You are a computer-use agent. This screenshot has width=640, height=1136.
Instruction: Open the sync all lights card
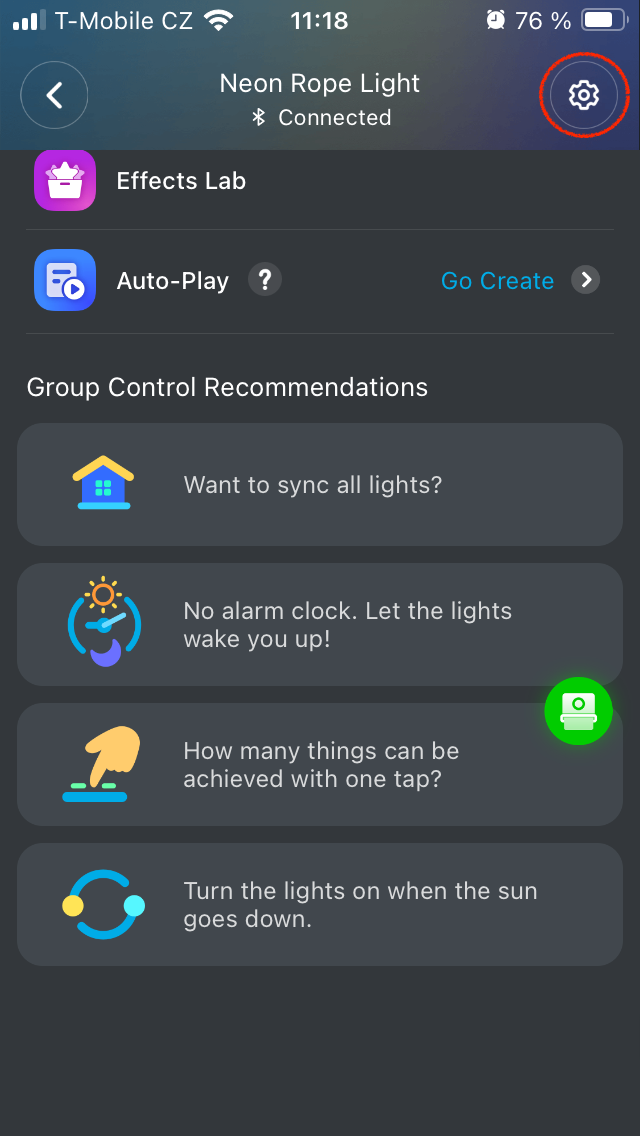pos(319,485)
